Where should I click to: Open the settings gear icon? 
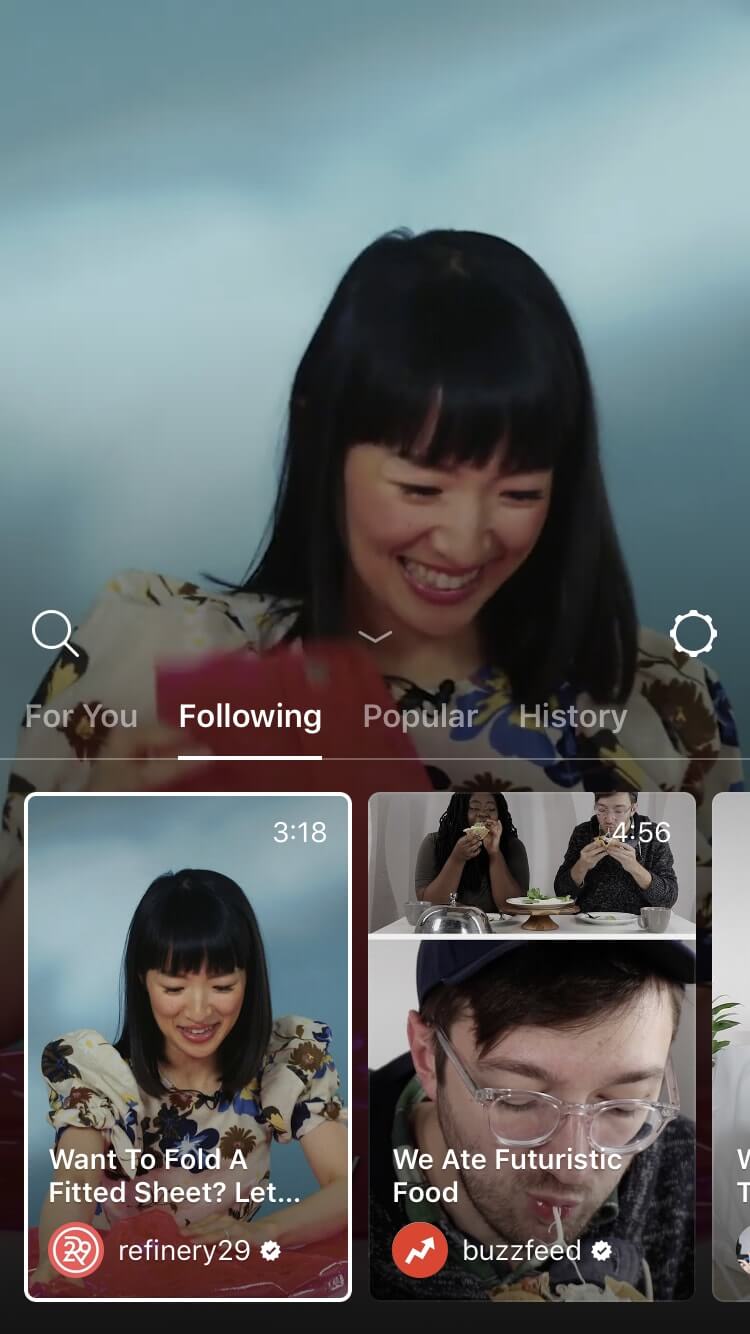694,632
